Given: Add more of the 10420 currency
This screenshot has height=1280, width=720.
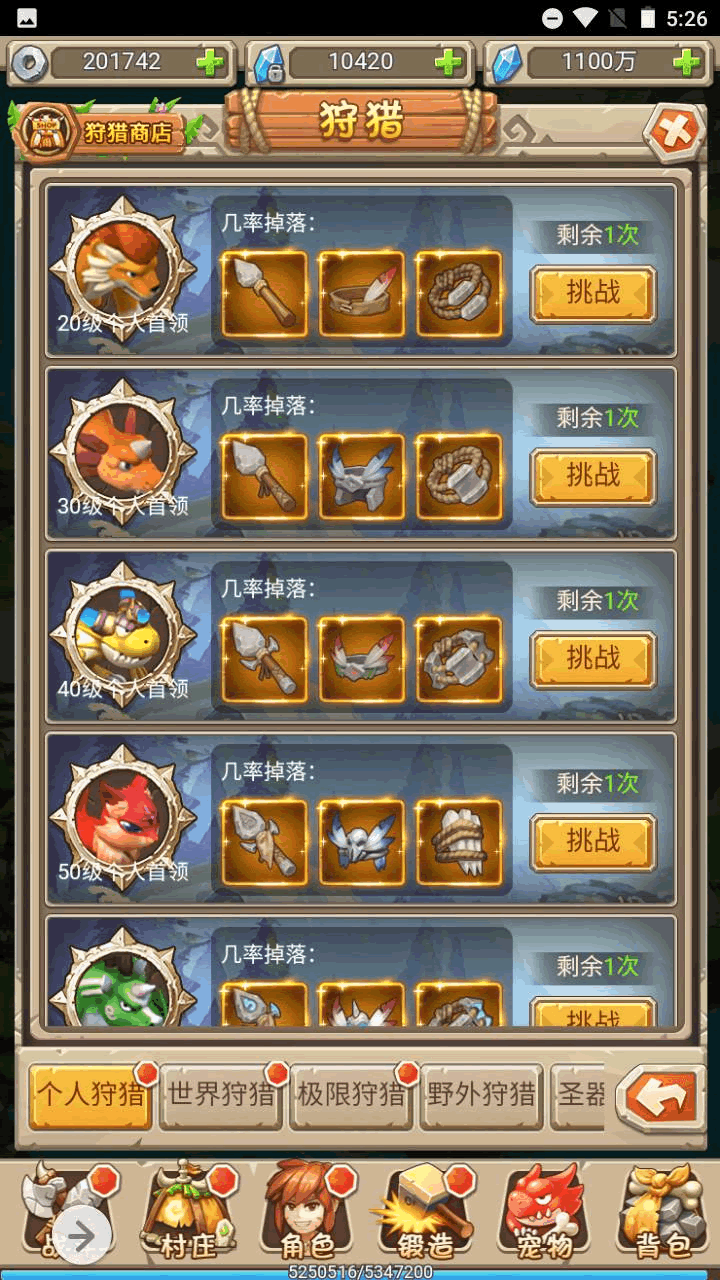Looking at the screenshot, I should 448,63.
